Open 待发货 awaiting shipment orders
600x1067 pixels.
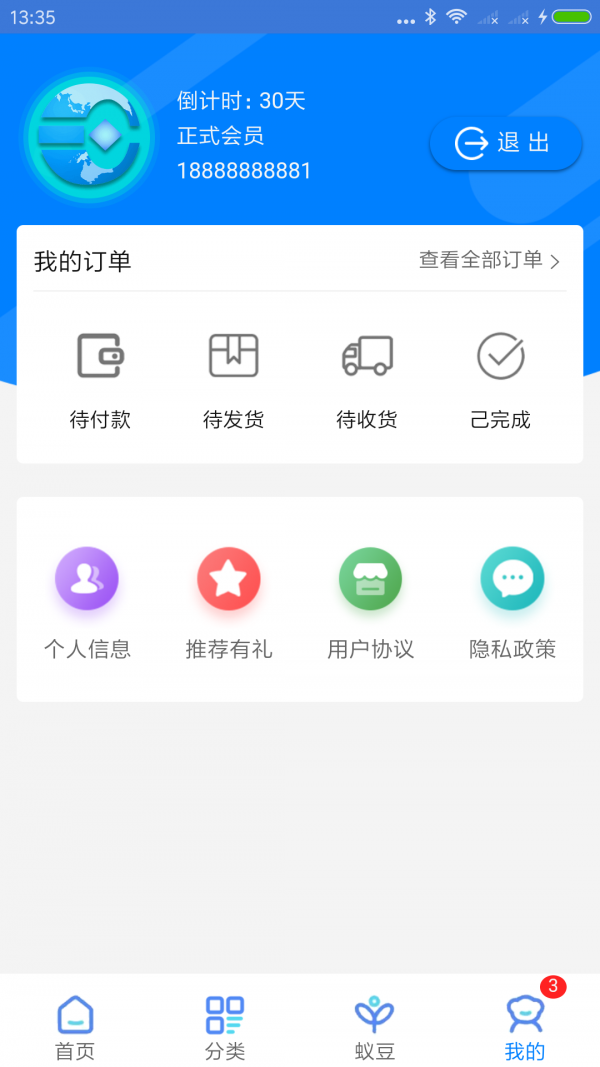[x=233, y=380]
